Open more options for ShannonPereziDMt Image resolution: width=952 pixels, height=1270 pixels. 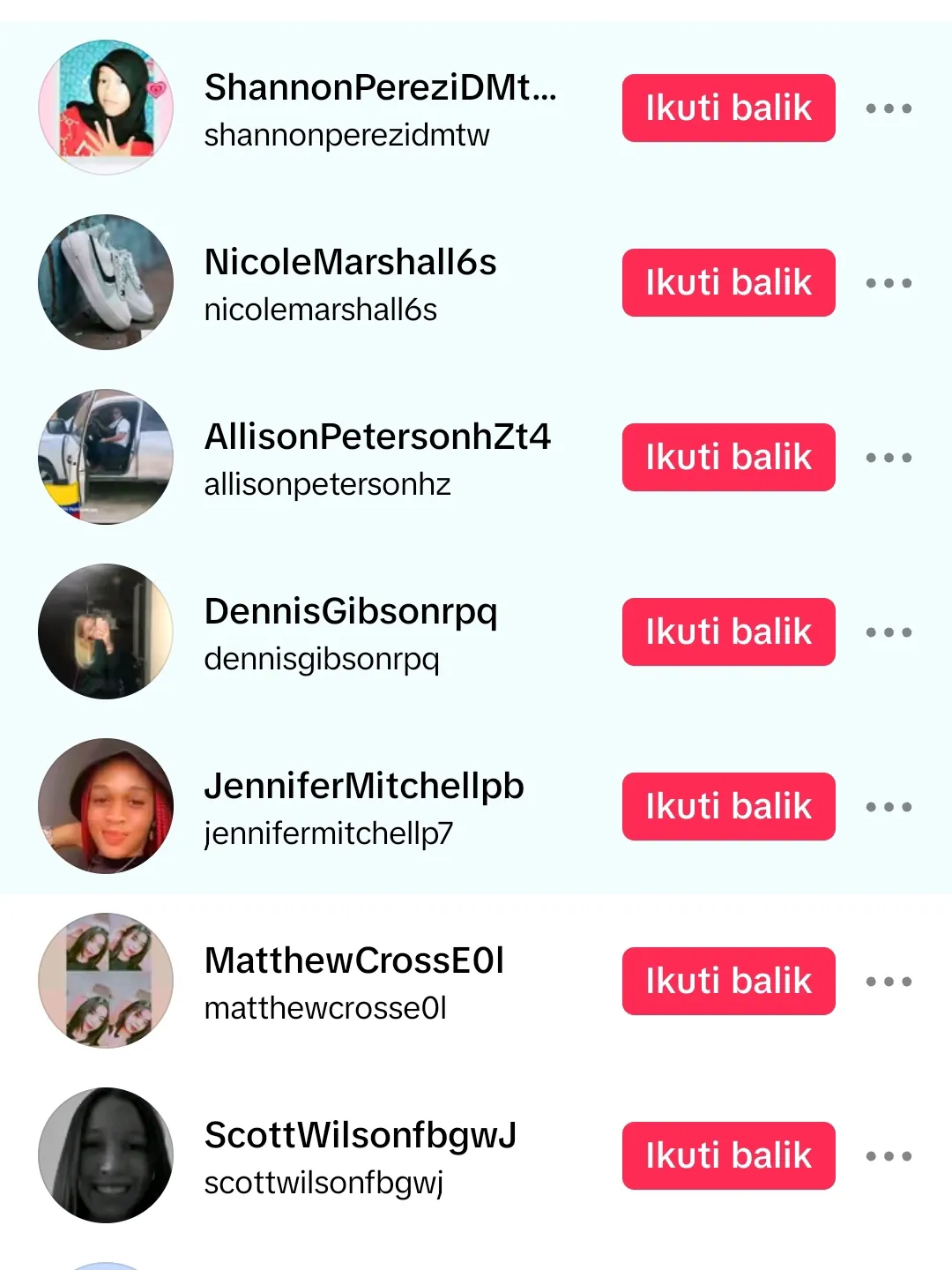coord(888,108)
